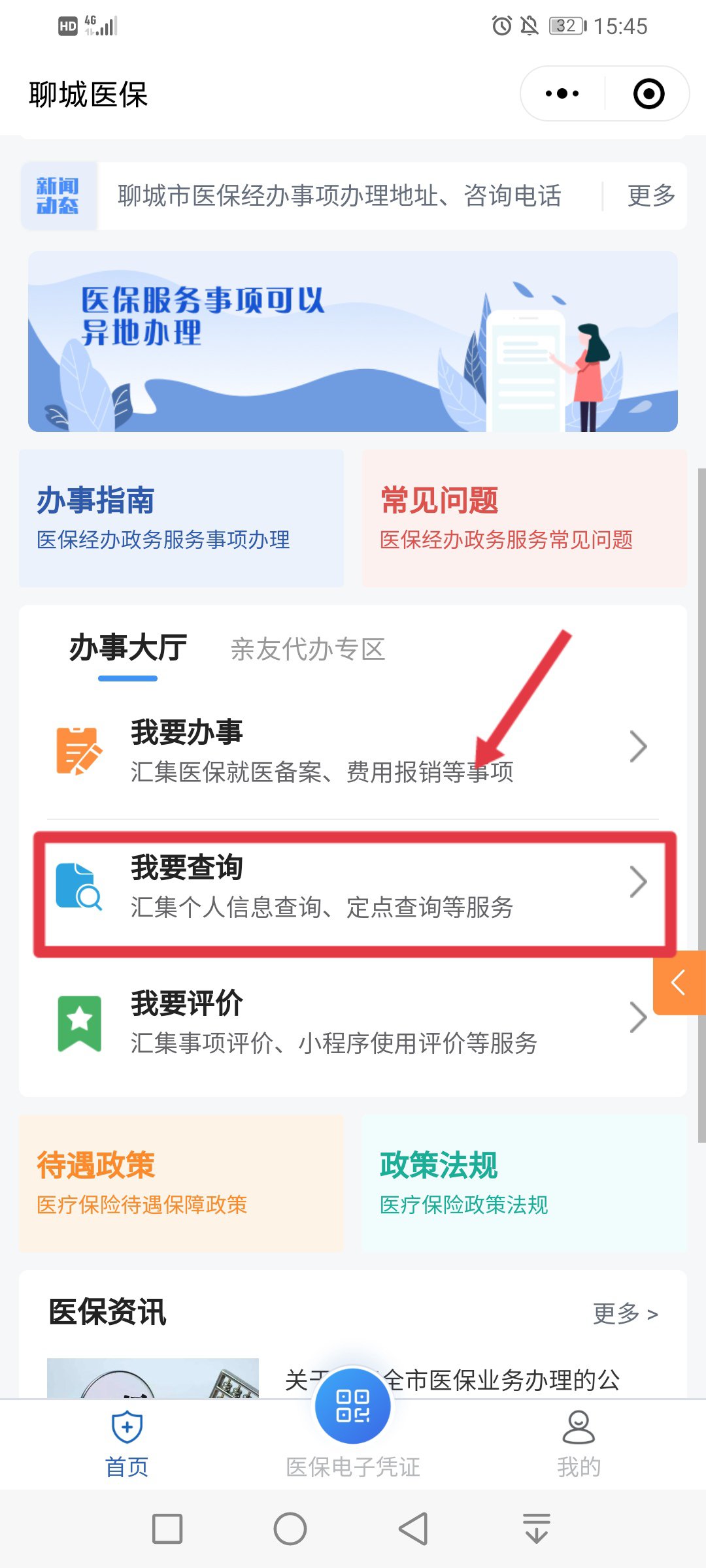Close the mini program via circle icon
Screen dimensions: 706x1568
click(648, 93)
